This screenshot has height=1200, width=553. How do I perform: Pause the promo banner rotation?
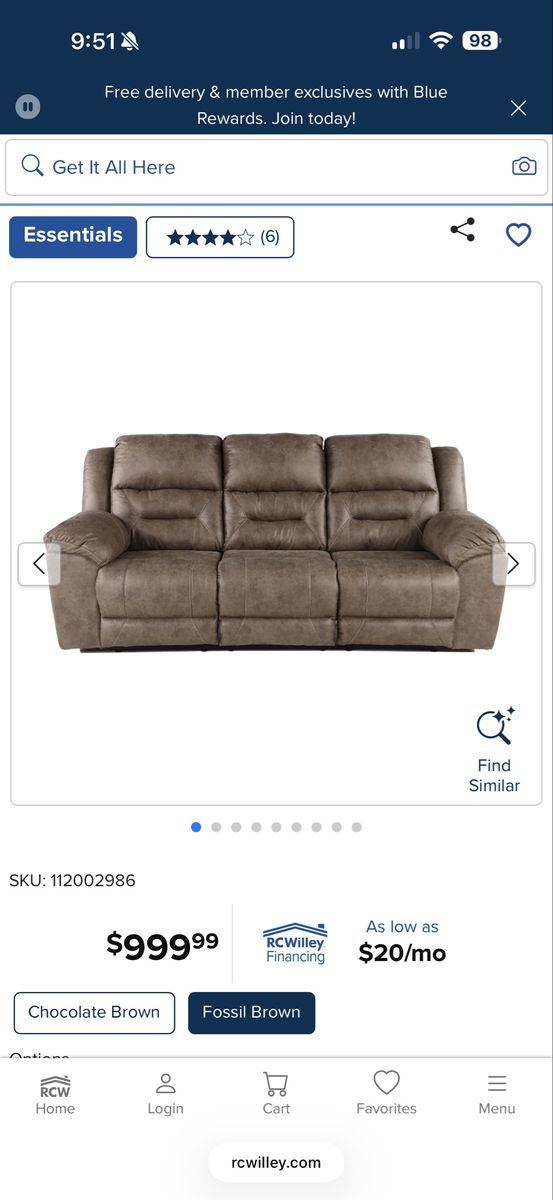click(28, 106)
